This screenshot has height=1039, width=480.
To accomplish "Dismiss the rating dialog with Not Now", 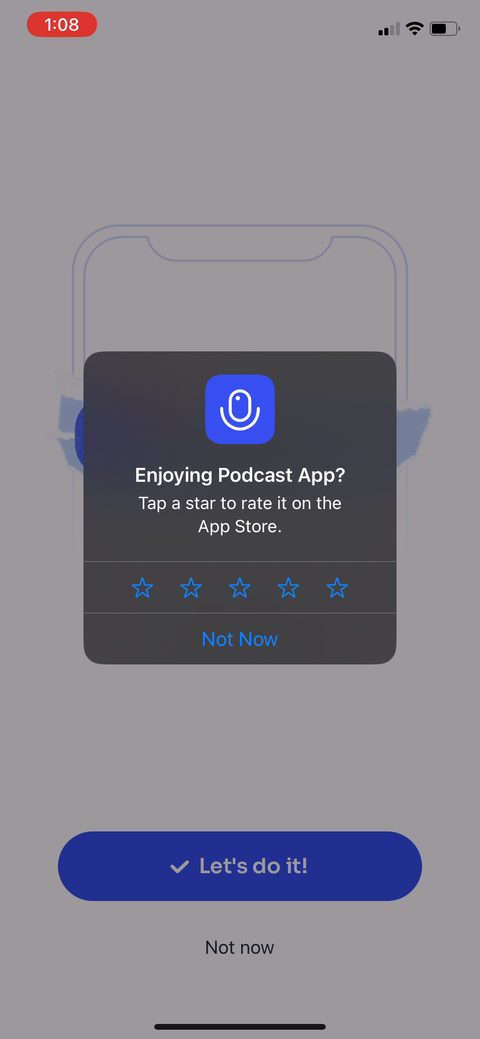I will 240,639.
